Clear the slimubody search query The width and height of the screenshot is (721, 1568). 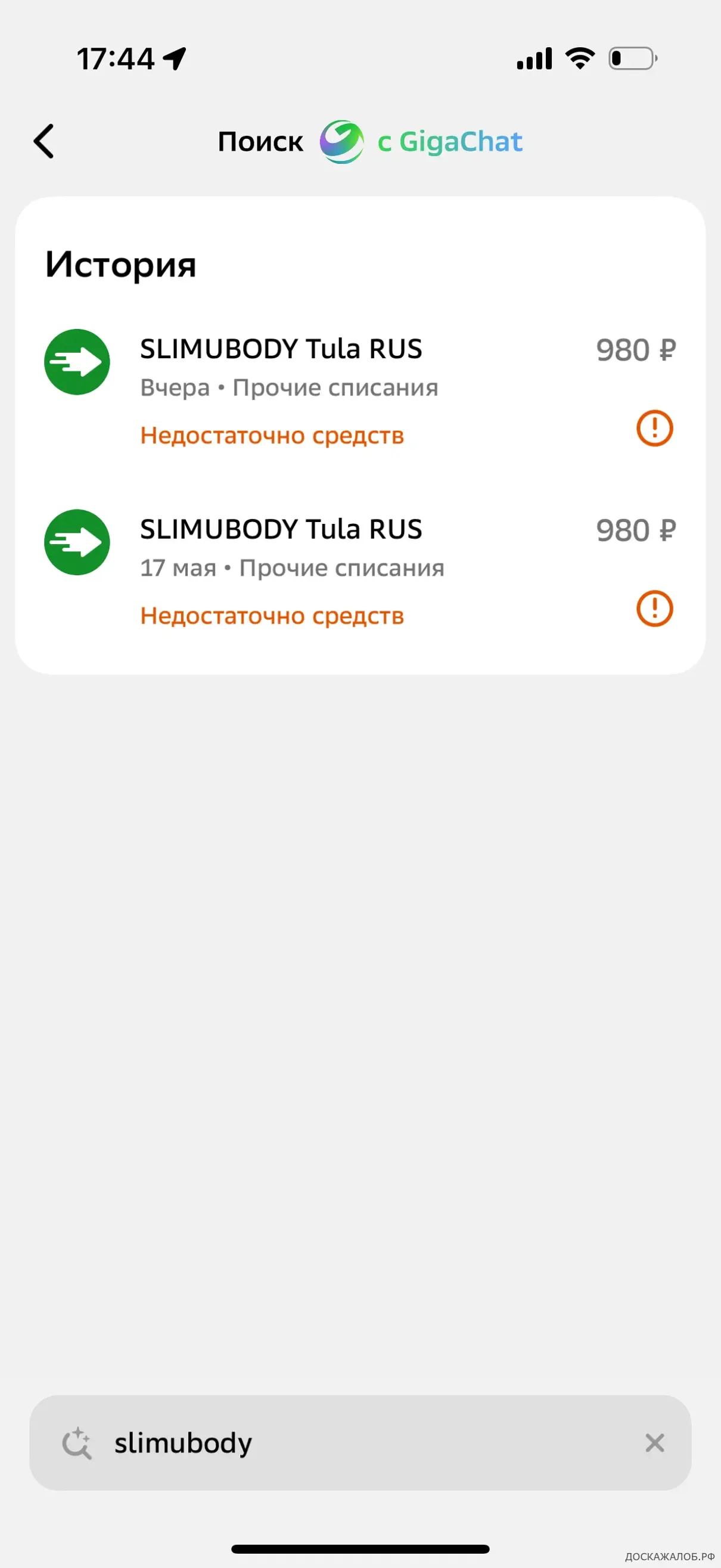(x=654, y=1443)
